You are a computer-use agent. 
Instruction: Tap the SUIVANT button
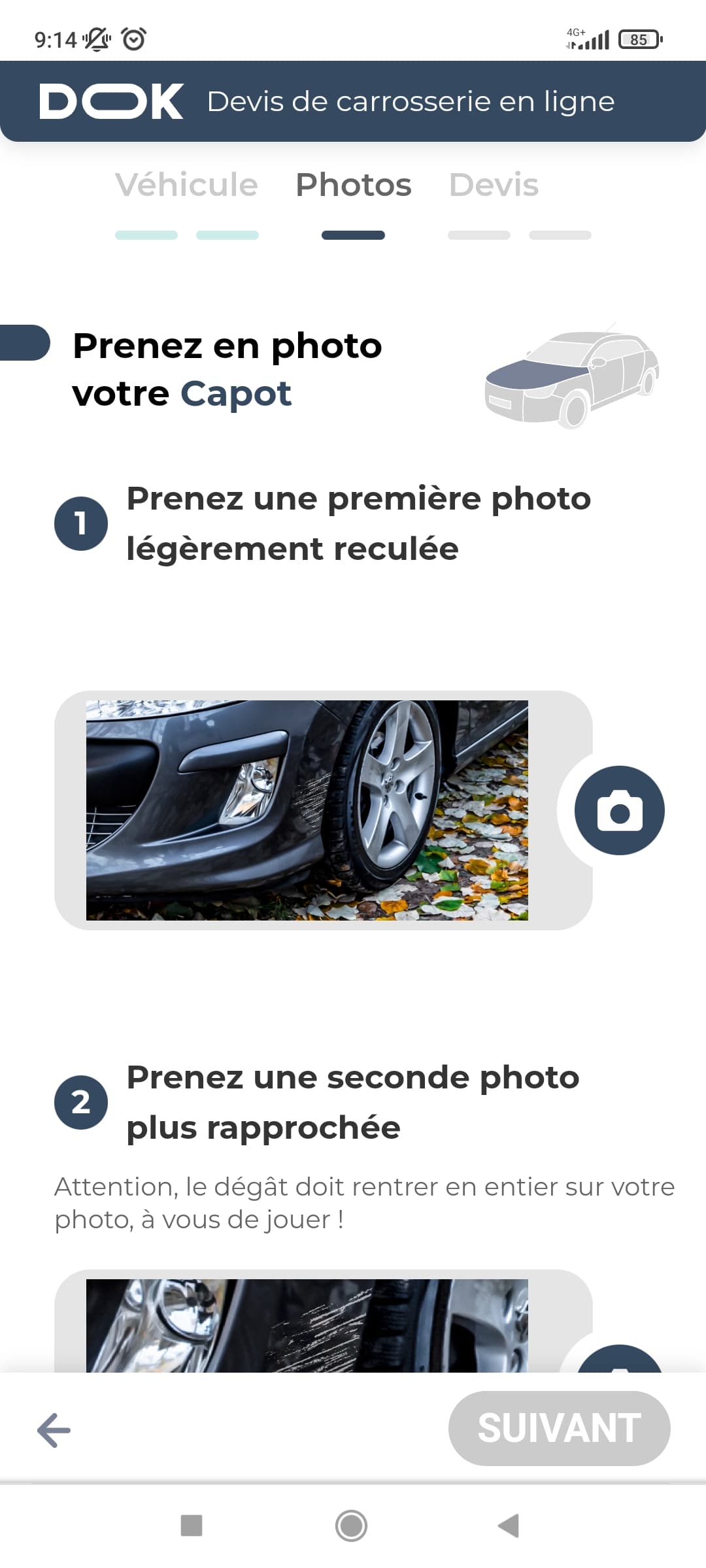click(x=559, y=1428)
